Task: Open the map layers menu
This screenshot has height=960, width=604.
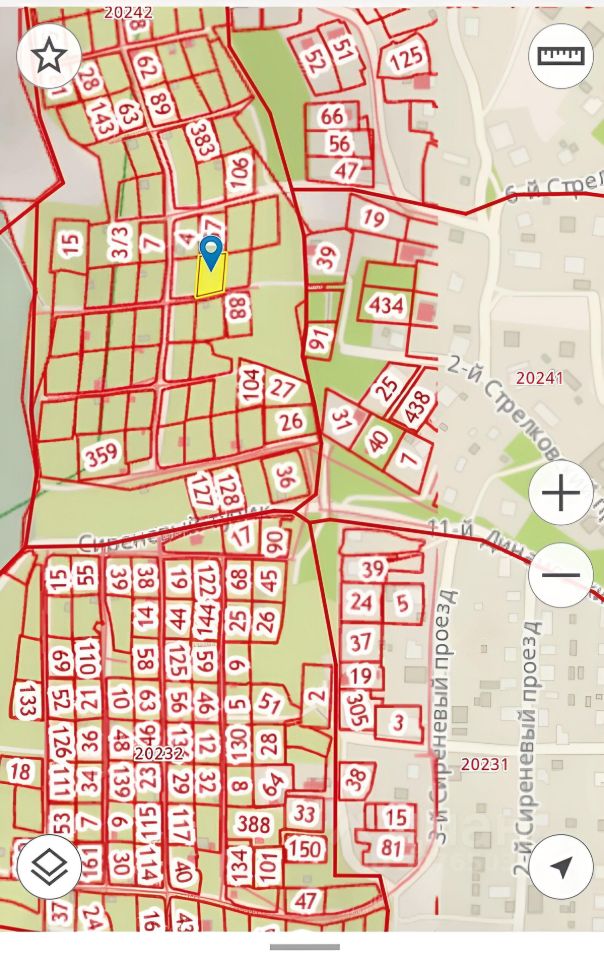Action: point(49,866)
